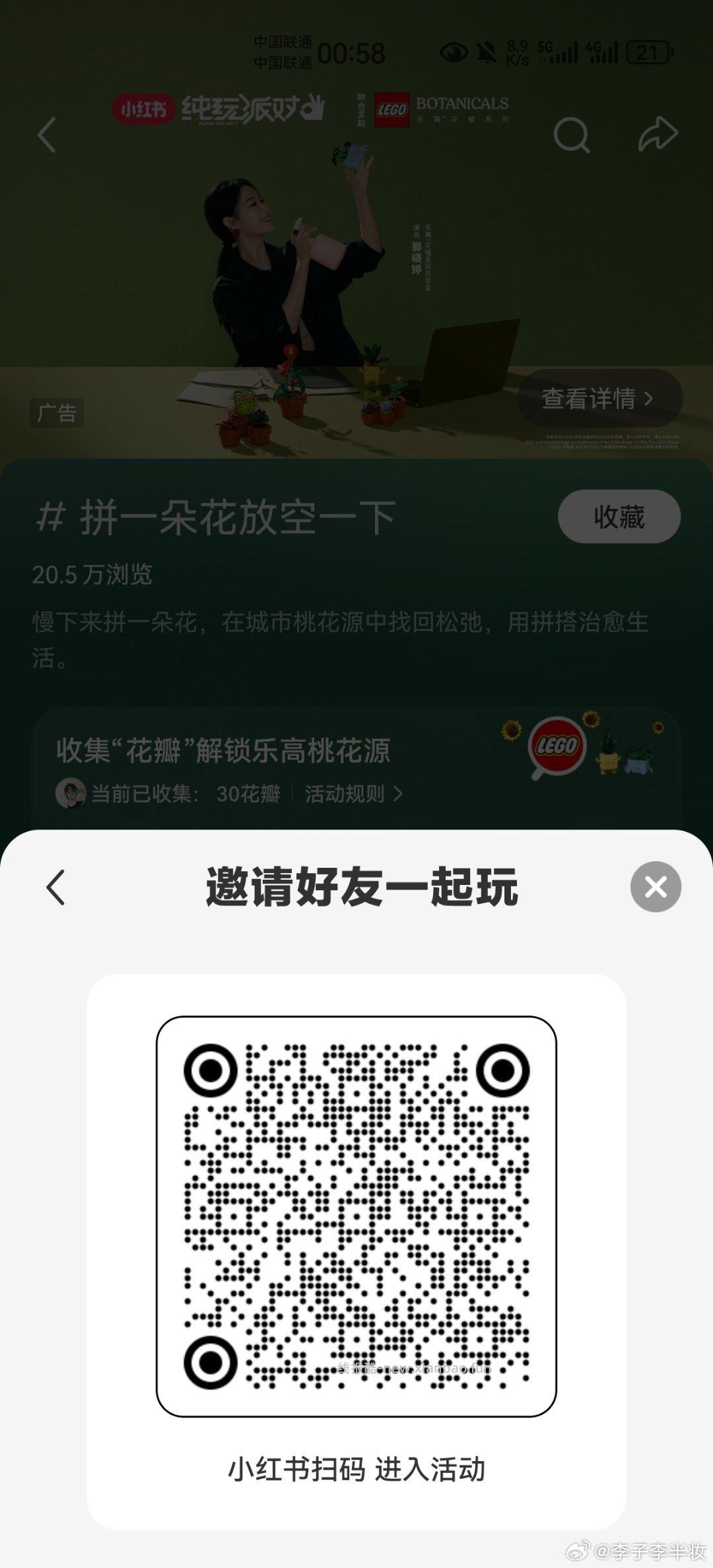Viewport: 713px width, 1568px height.
Task: Tap the back chevron inside the invite dialog
Action: [x=55, y=888]
